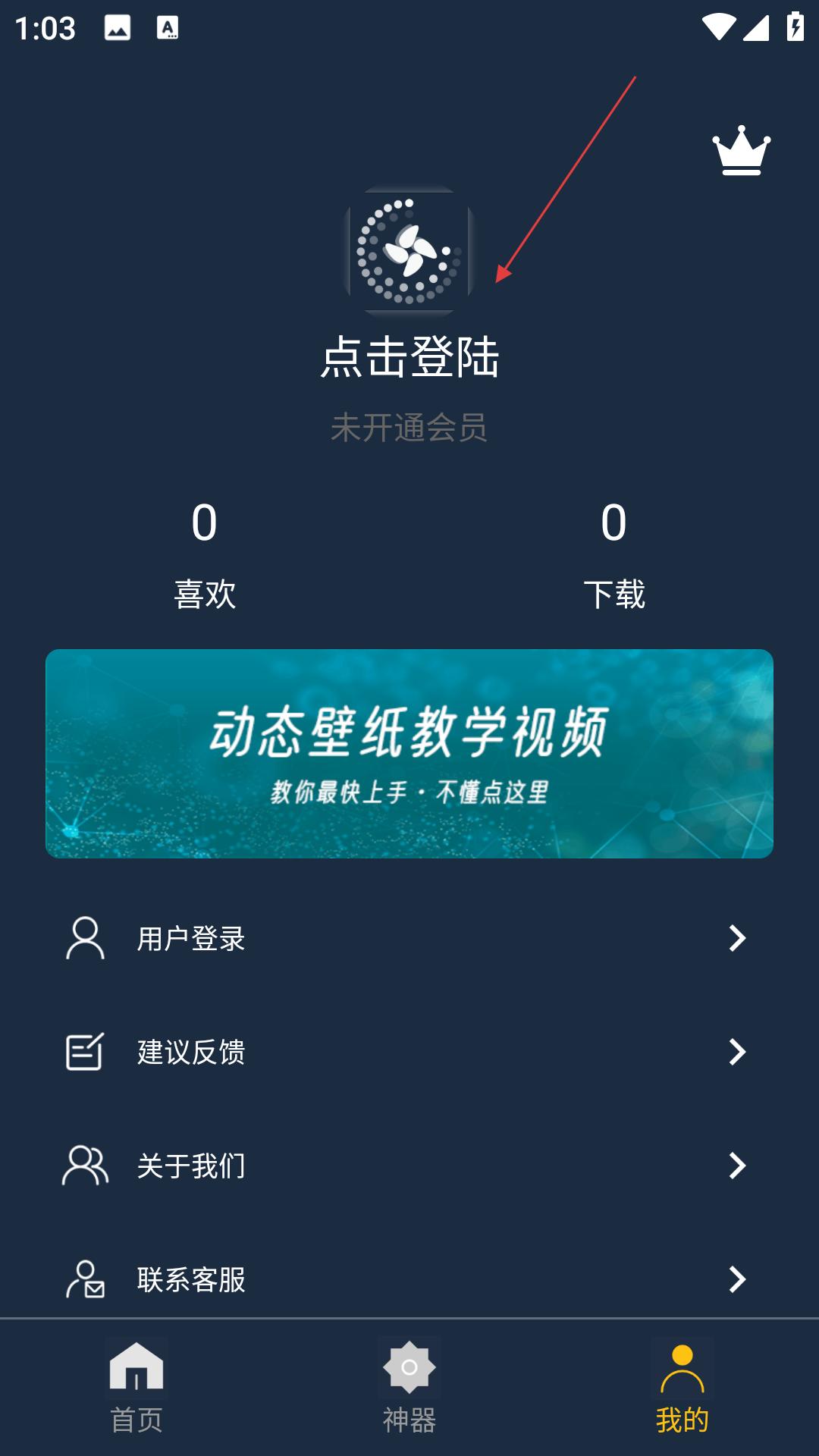819x1456 pixels.
Task: Tap the profile avatar to log in
Action: 409,250
